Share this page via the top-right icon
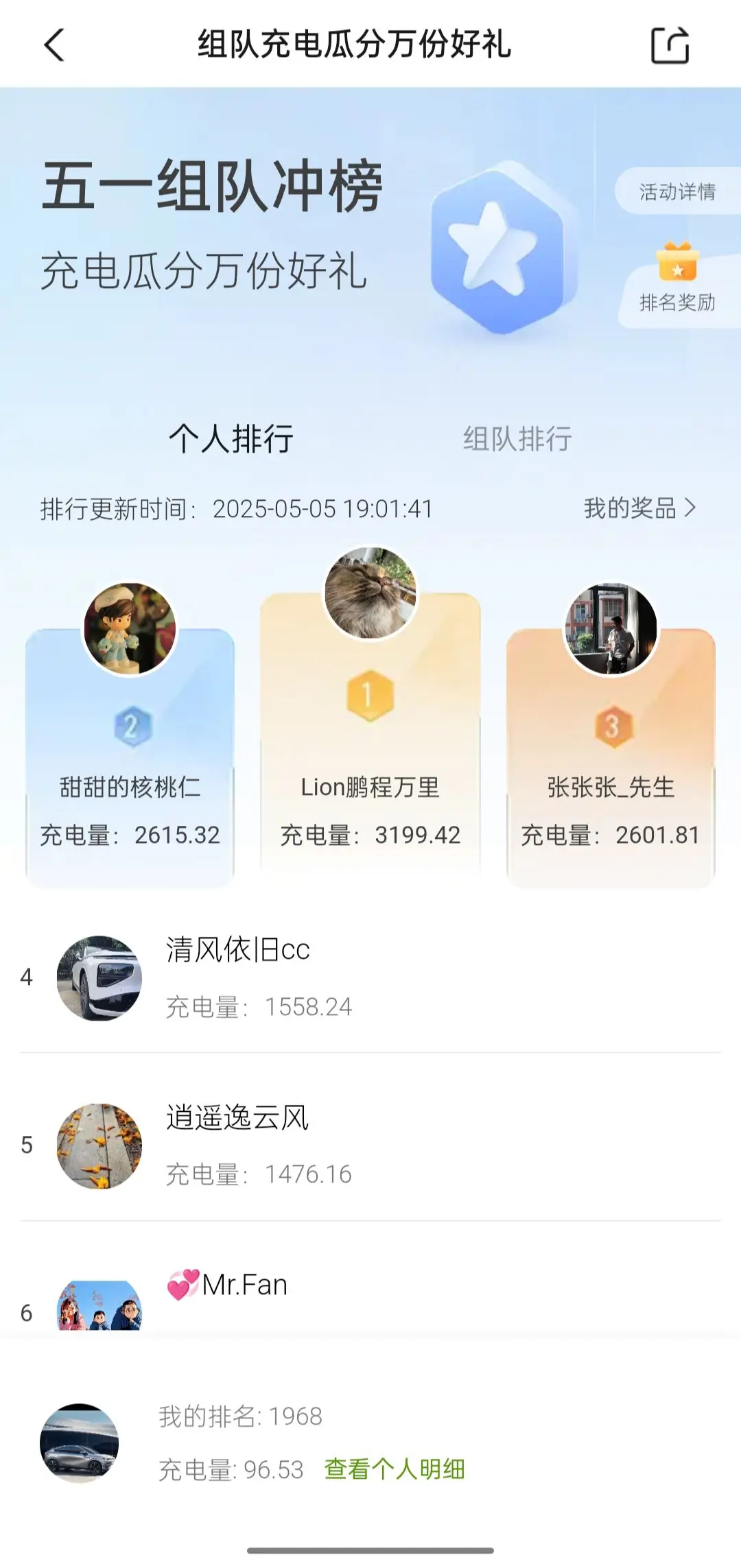The image size is (741, 1568). 669,45
